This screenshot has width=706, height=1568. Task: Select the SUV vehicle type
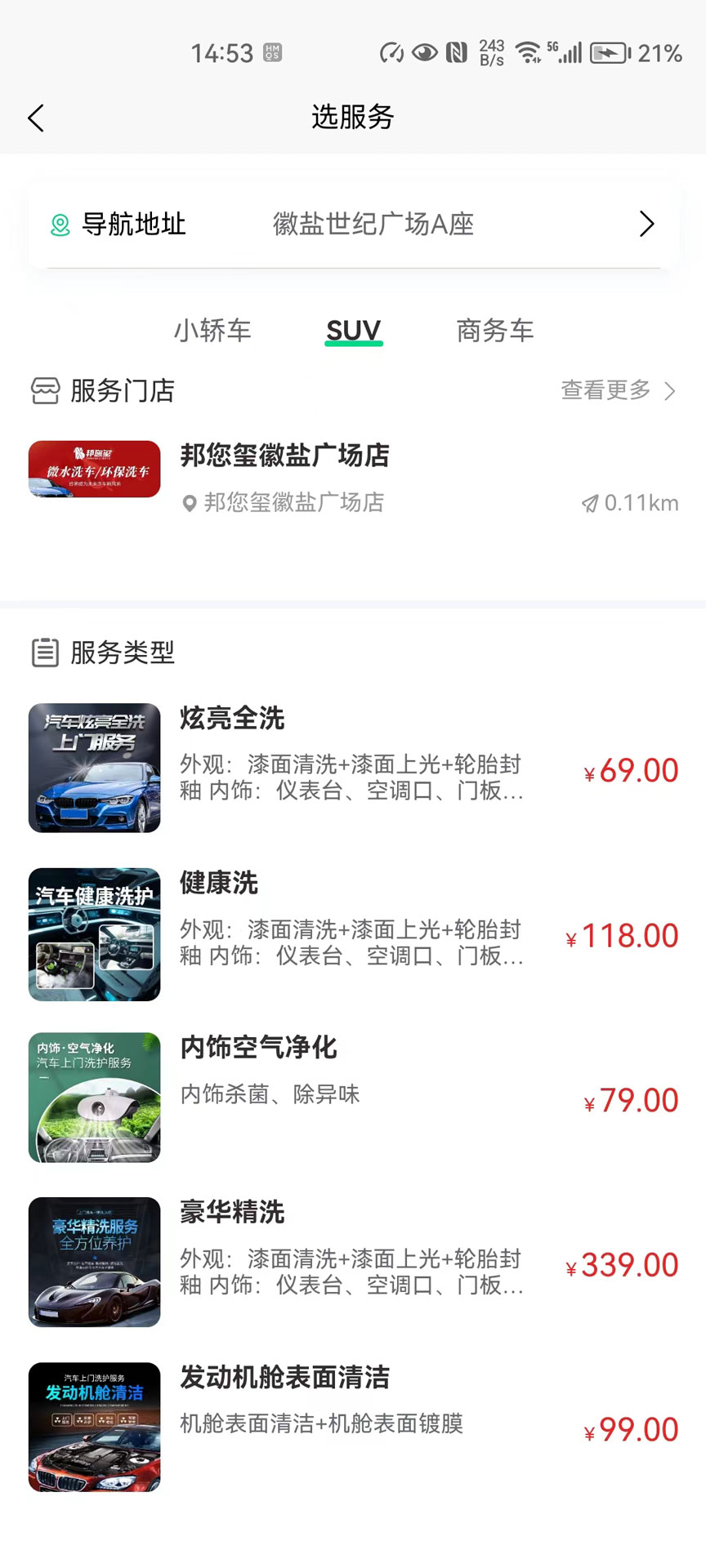[x=353, y=332]
